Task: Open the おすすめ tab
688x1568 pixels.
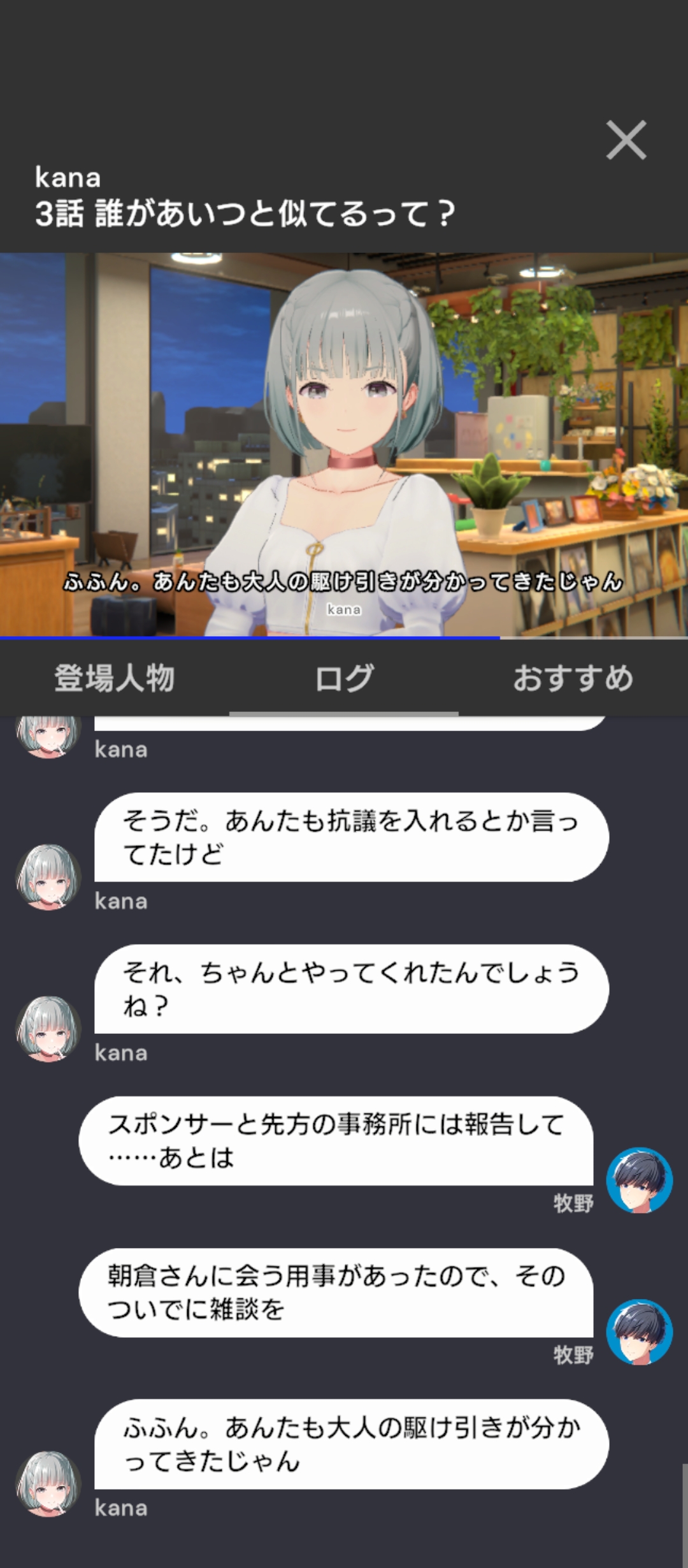Action: click(x=573, y=678)
